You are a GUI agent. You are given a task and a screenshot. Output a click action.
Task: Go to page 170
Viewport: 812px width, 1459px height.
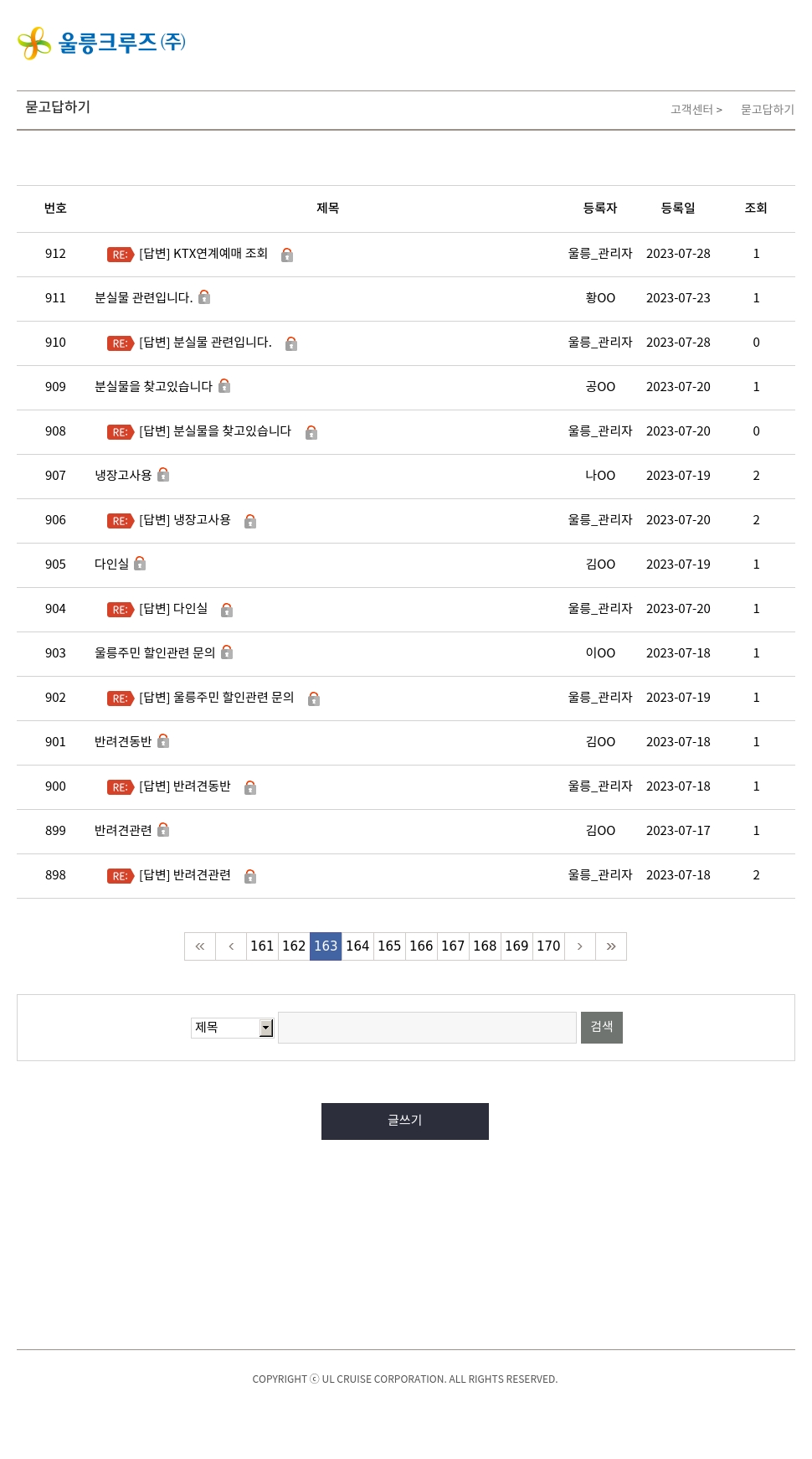548,946
